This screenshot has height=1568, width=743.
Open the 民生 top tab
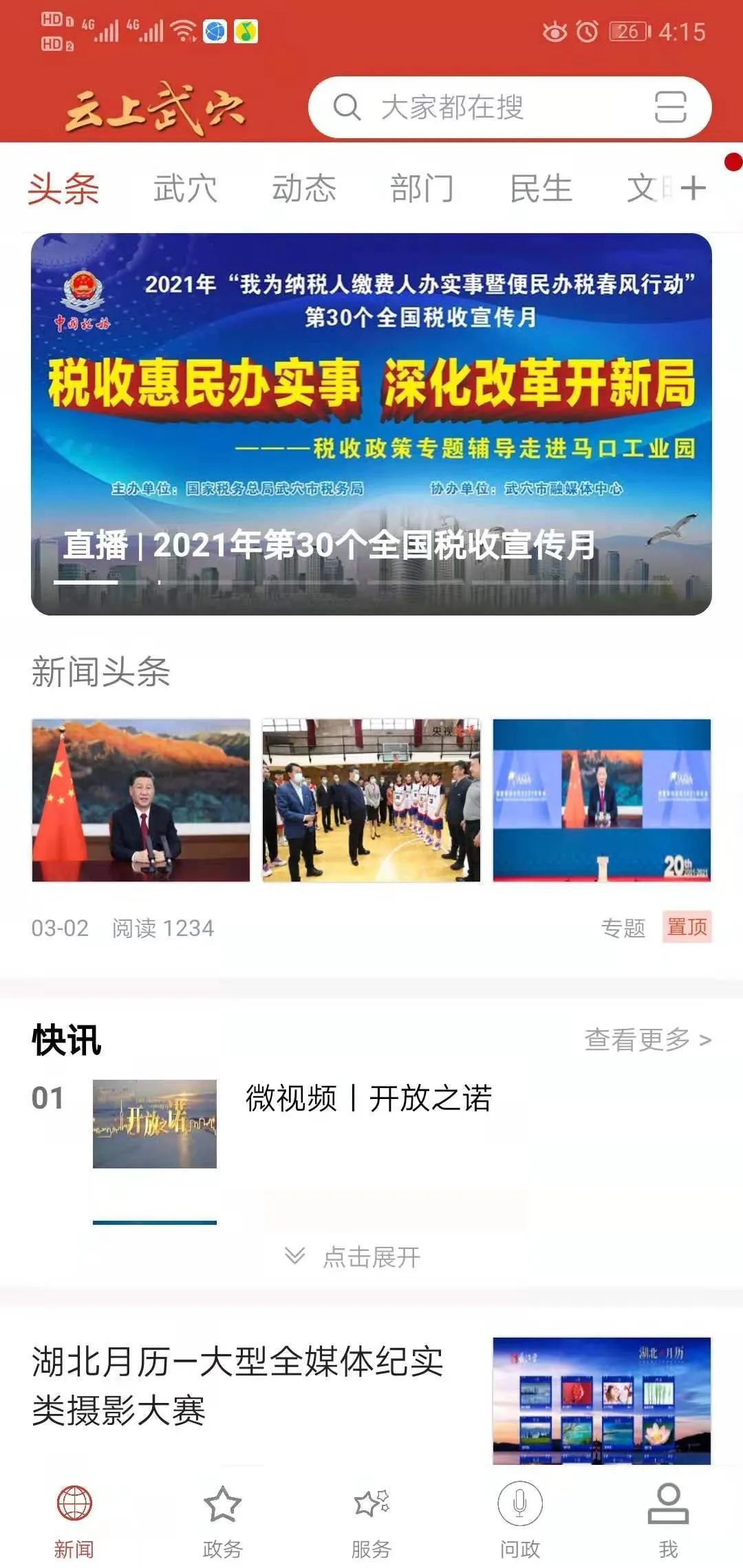[541, 188]
